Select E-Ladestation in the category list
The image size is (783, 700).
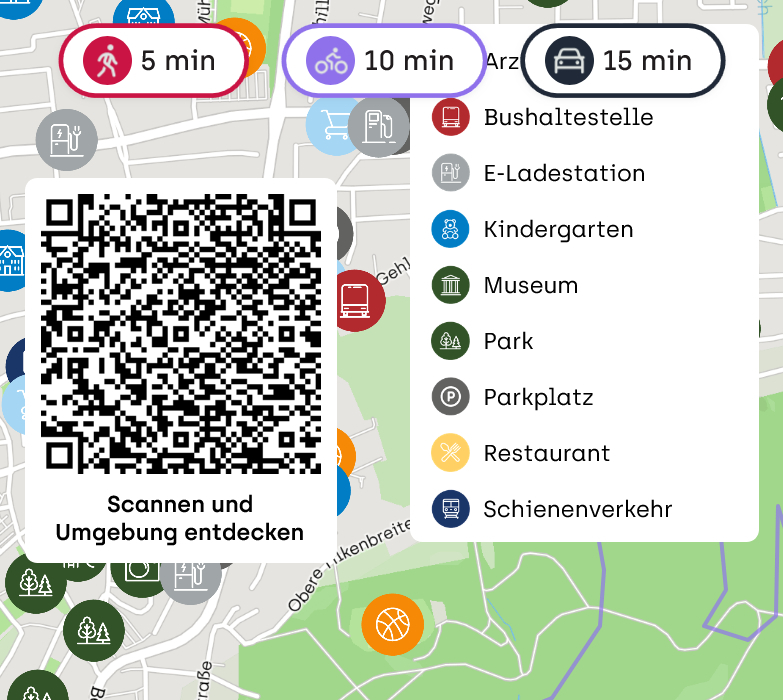[563, 173]
